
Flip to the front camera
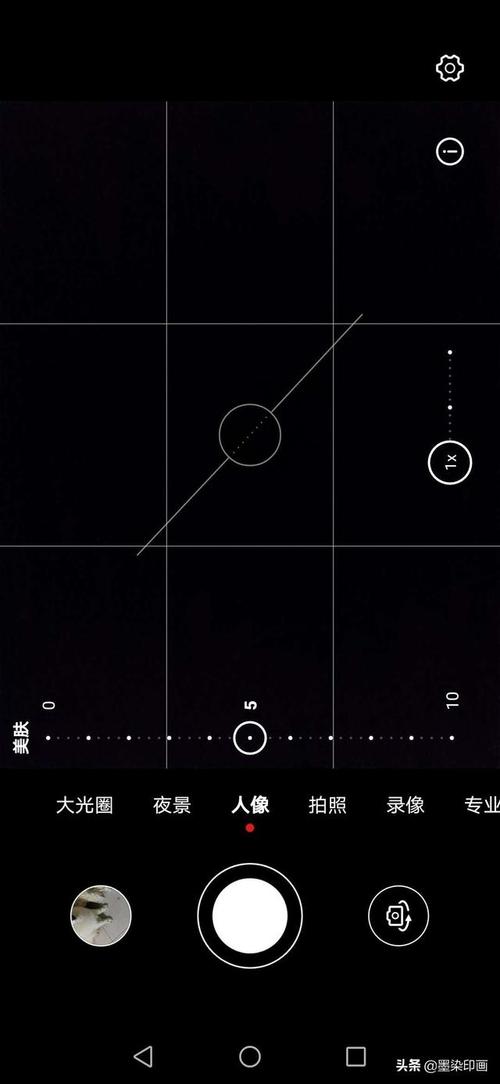click(398, 916)
